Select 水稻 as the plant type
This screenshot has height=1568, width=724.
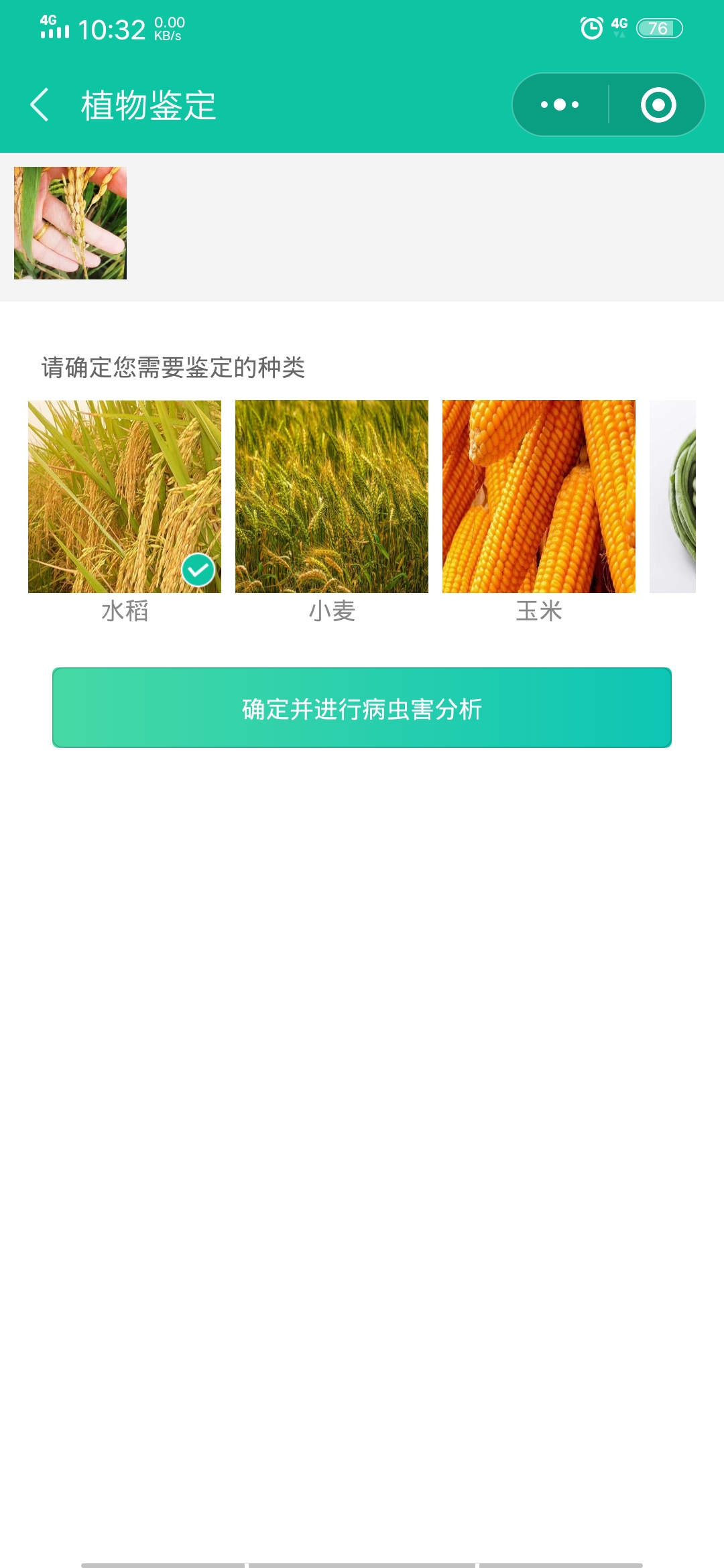[125, 497]
